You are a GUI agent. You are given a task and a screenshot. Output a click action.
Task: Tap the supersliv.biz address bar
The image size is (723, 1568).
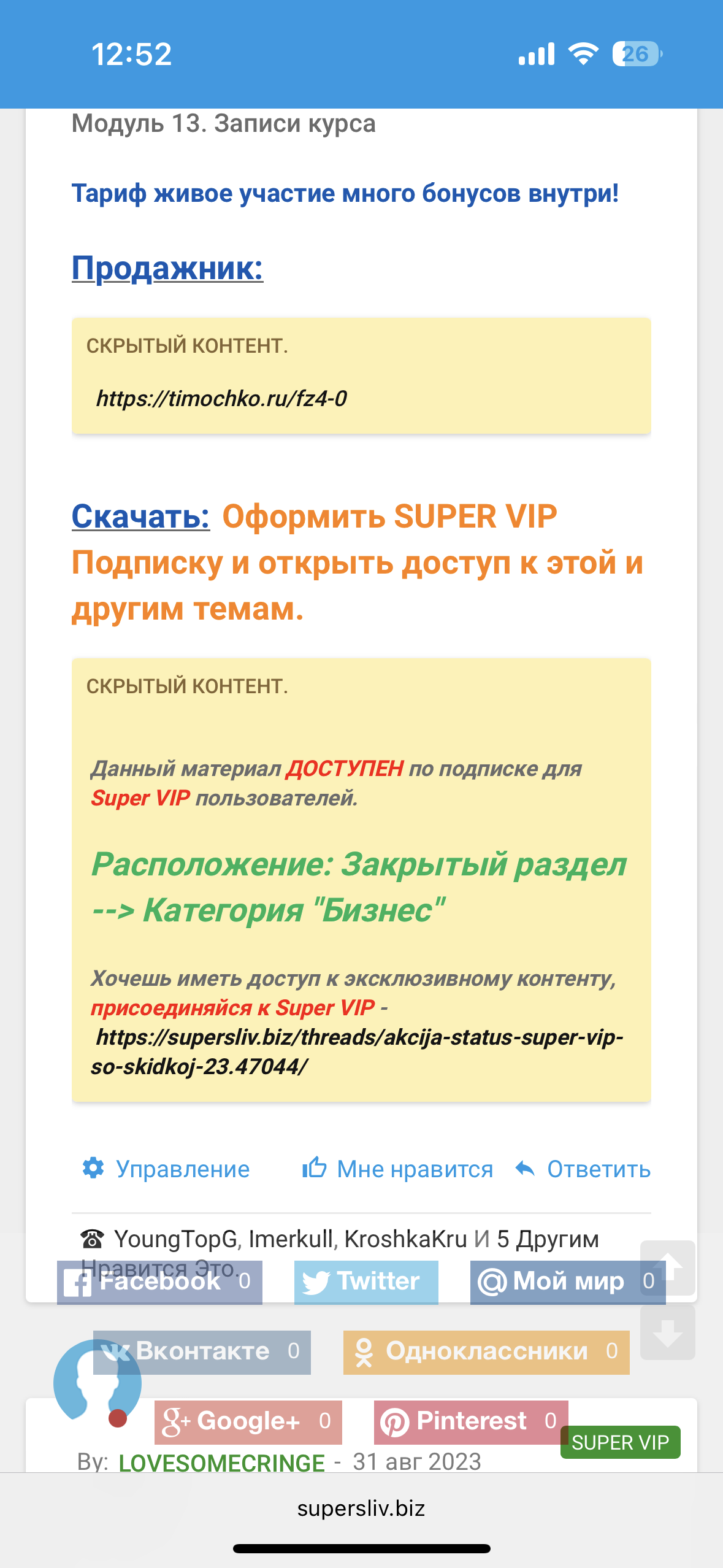coord(361,1508)
